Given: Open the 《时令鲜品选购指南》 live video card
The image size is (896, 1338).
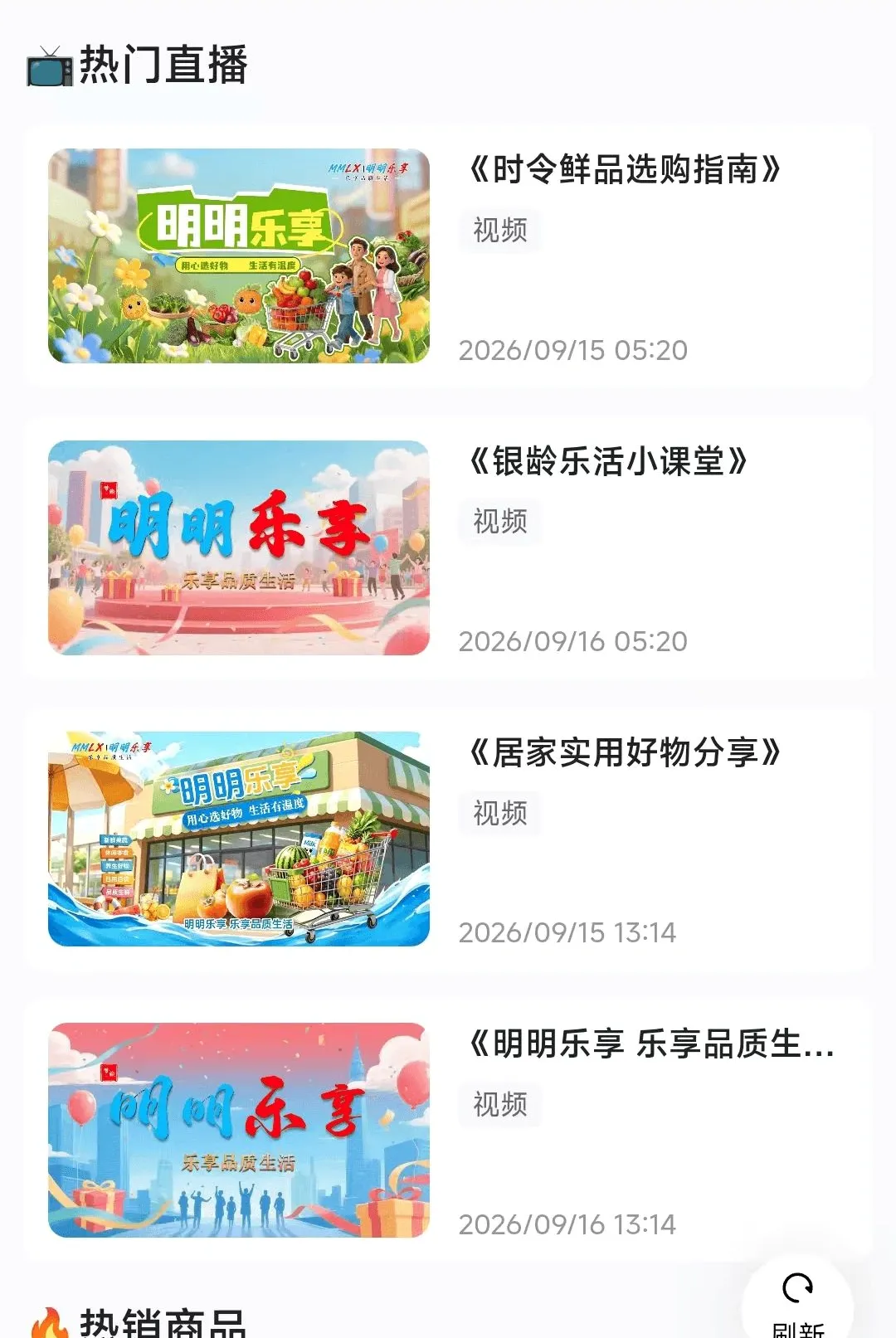Looking at the screenshot, I should pos(448,256).
